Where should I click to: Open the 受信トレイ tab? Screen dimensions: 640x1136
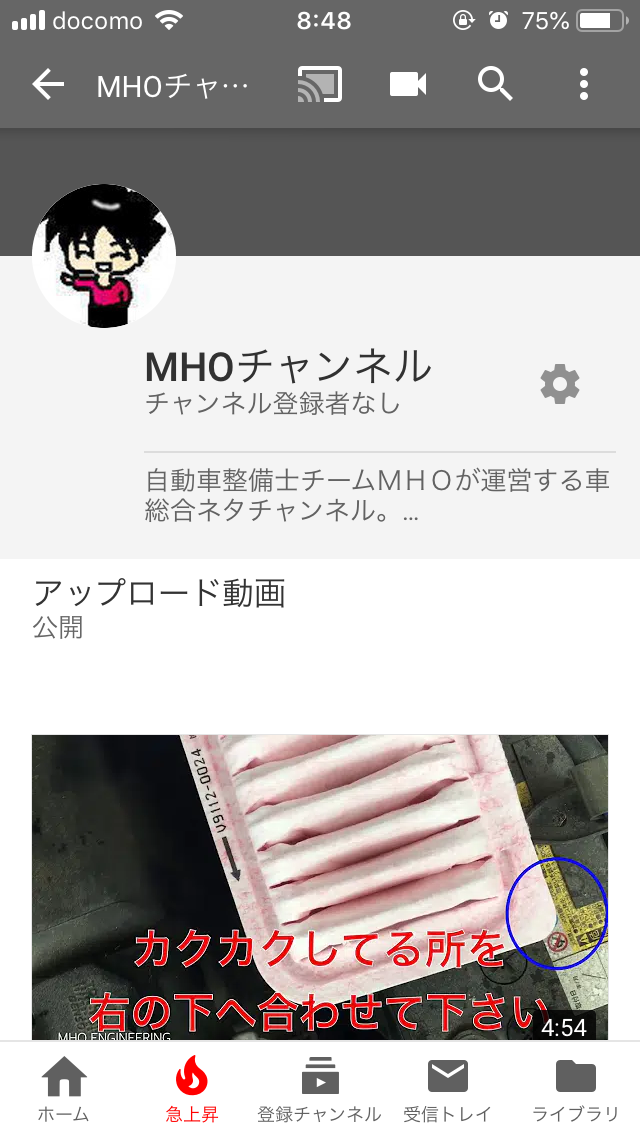pyautogui.click(x=447, y=1090)
